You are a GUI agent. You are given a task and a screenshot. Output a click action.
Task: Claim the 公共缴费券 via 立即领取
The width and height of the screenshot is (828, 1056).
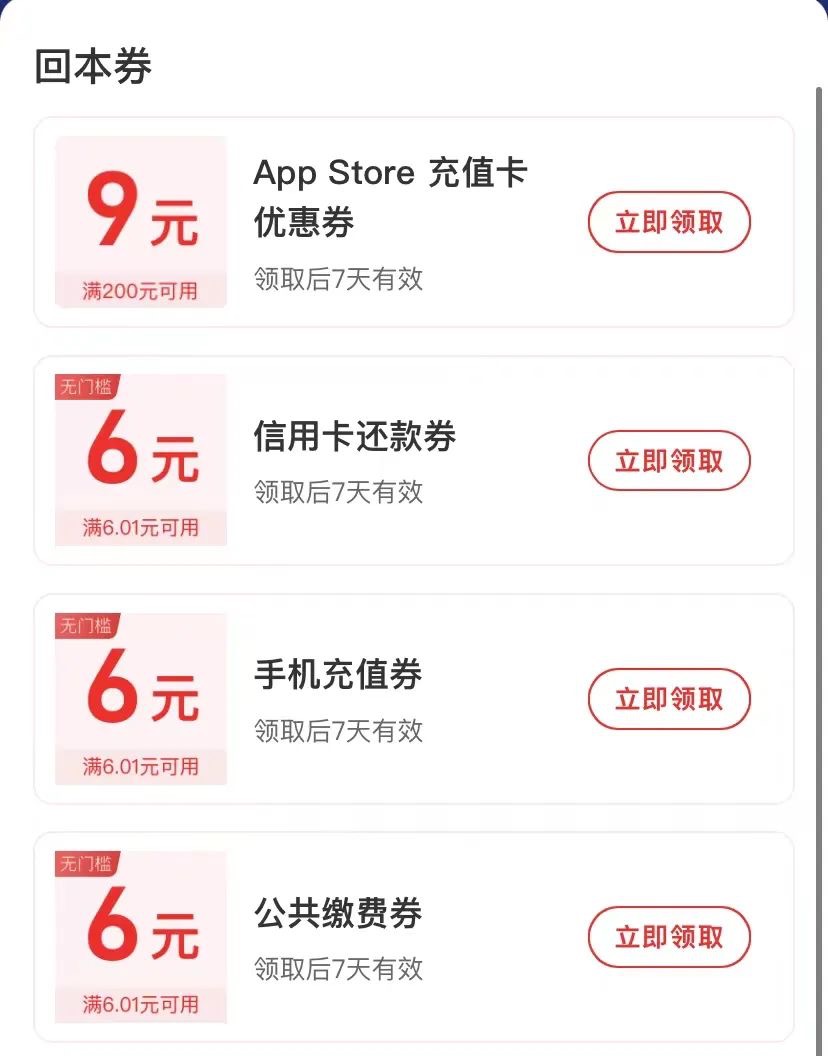pyautogui.click(x=668, y=937)
